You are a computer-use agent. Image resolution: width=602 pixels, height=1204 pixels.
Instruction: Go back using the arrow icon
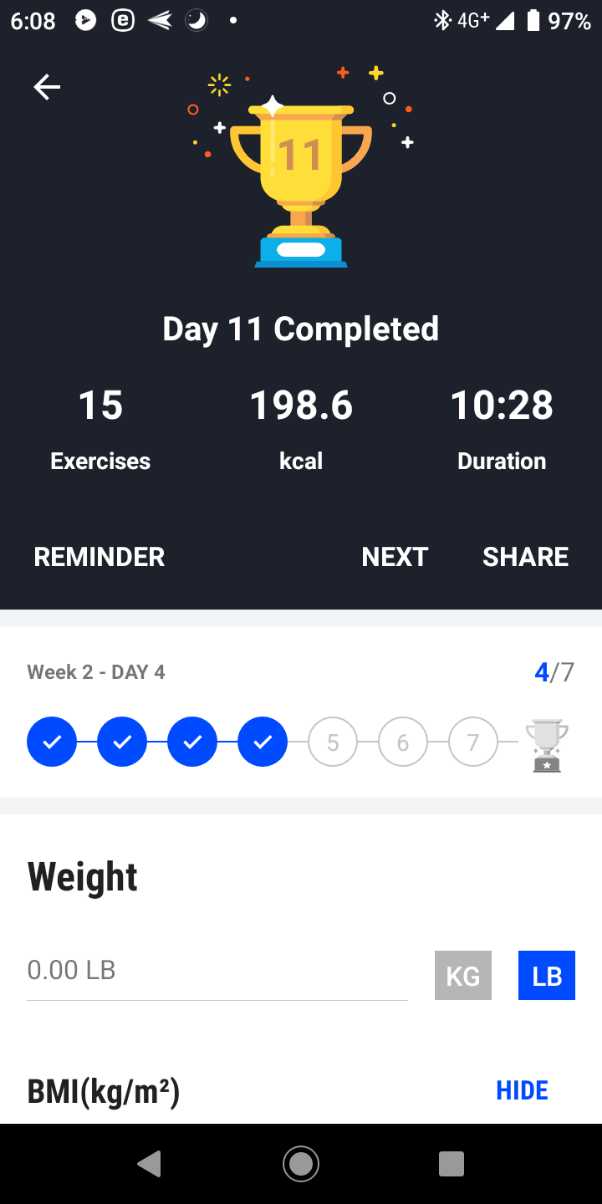pyautogui.click(x=47, y=88)
